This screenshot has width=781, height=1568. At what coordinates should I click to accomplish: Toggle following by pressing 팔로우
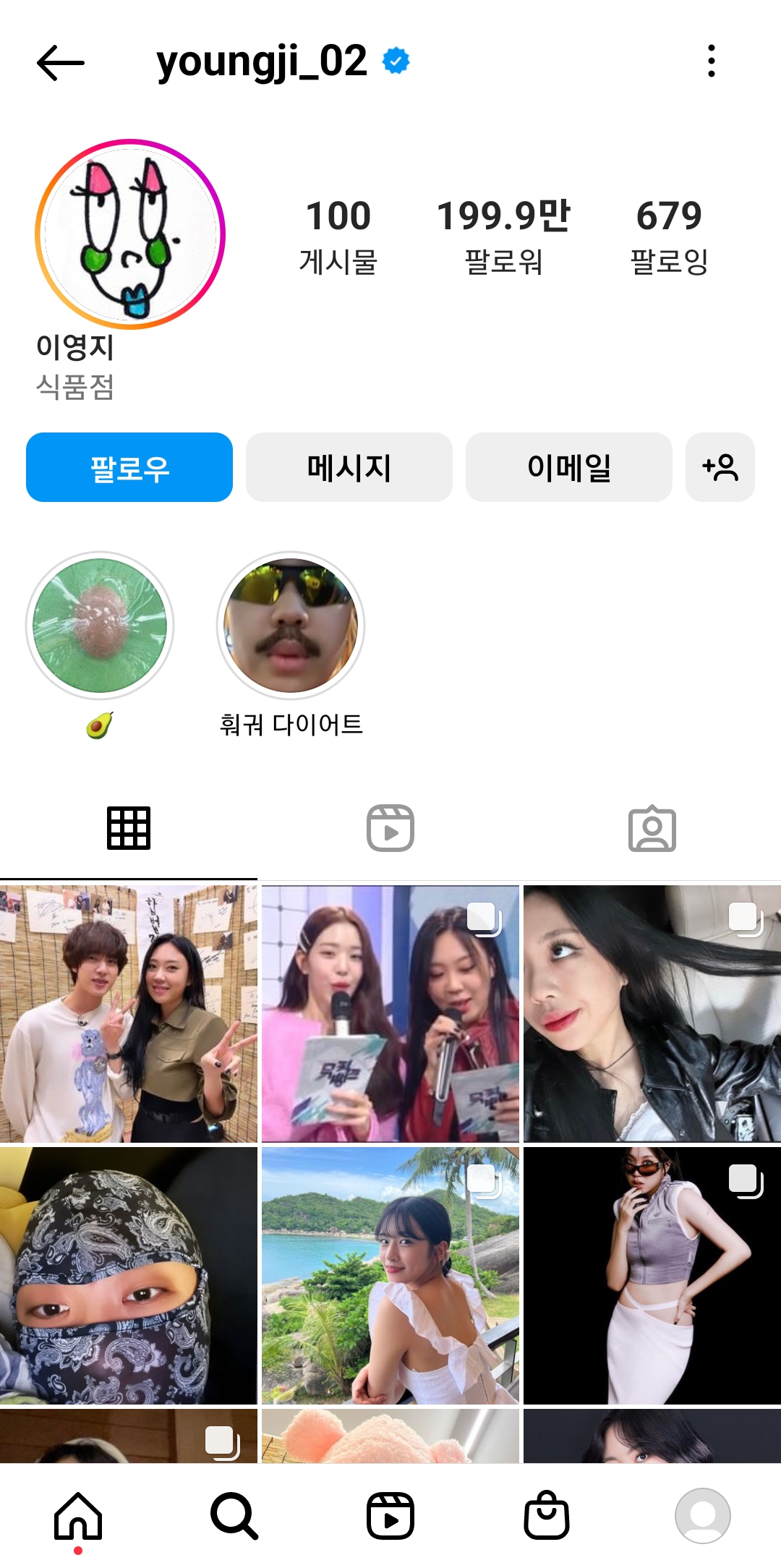point(129,467)
